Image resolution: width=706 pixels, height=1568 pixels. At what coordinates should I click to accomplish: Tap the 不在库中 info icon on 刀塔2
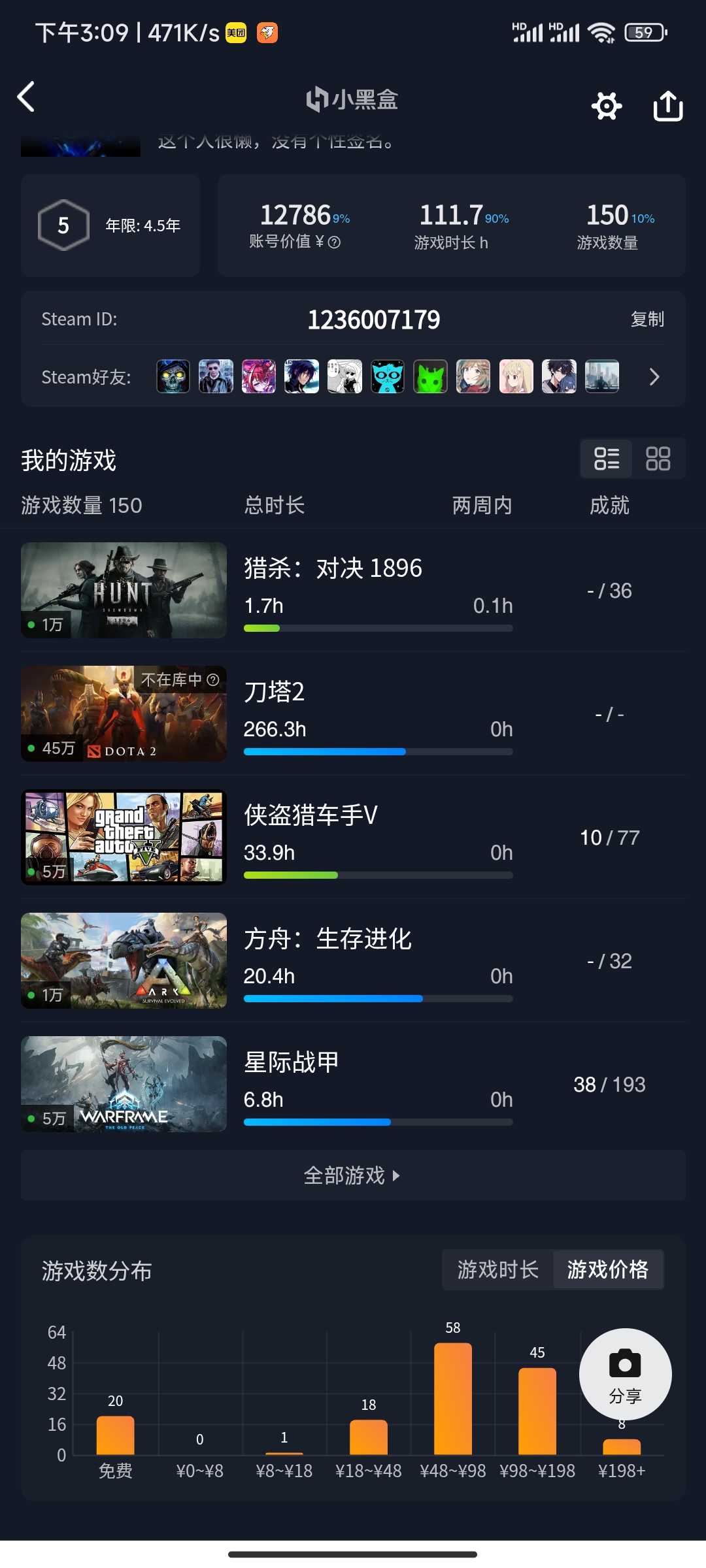pyautogui.click(x=213, y=680)
